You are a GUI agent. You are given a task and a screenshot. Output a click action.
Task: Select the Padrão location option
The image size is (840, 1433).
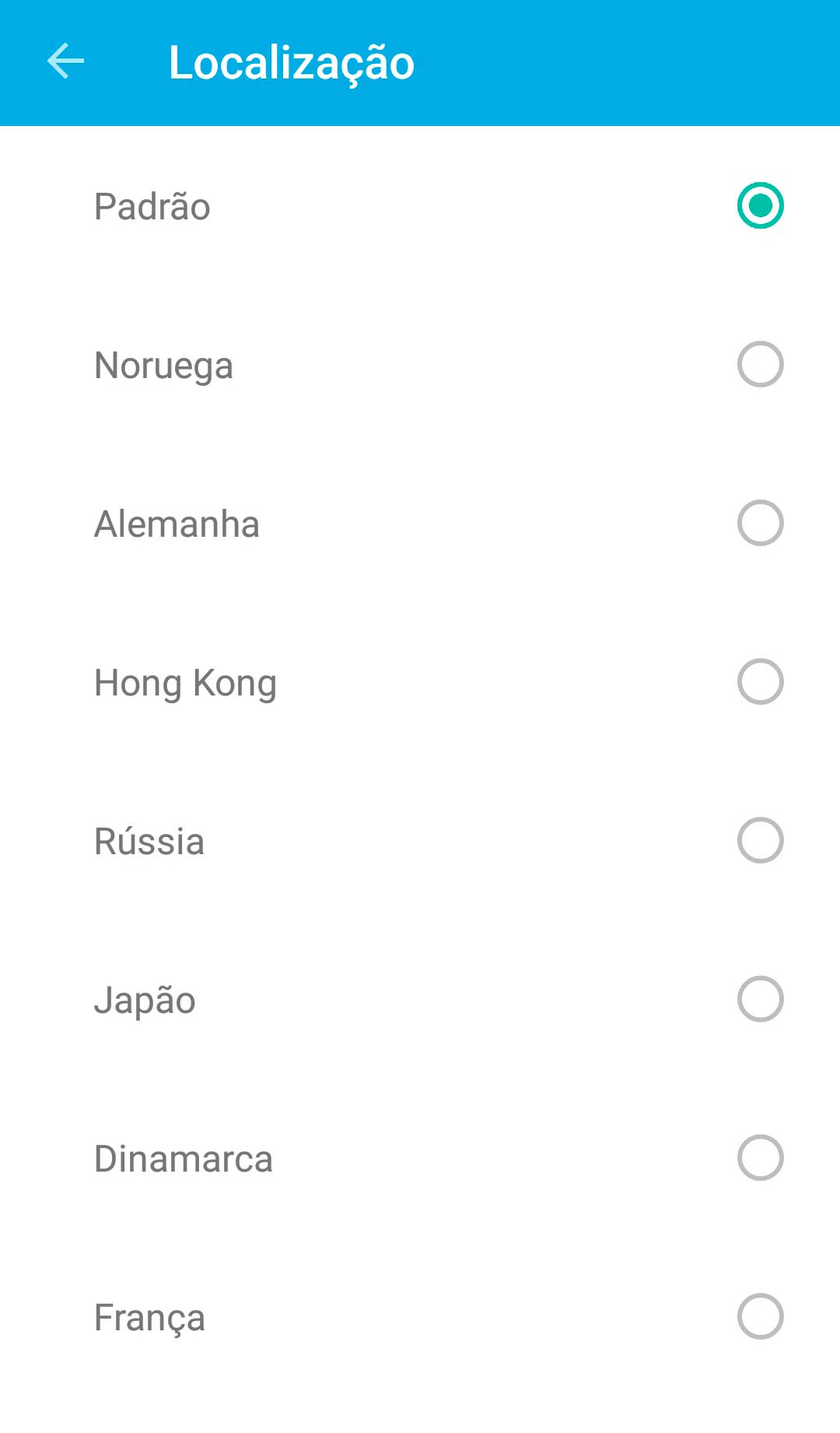pyautogui.click(x=759, y=206)
